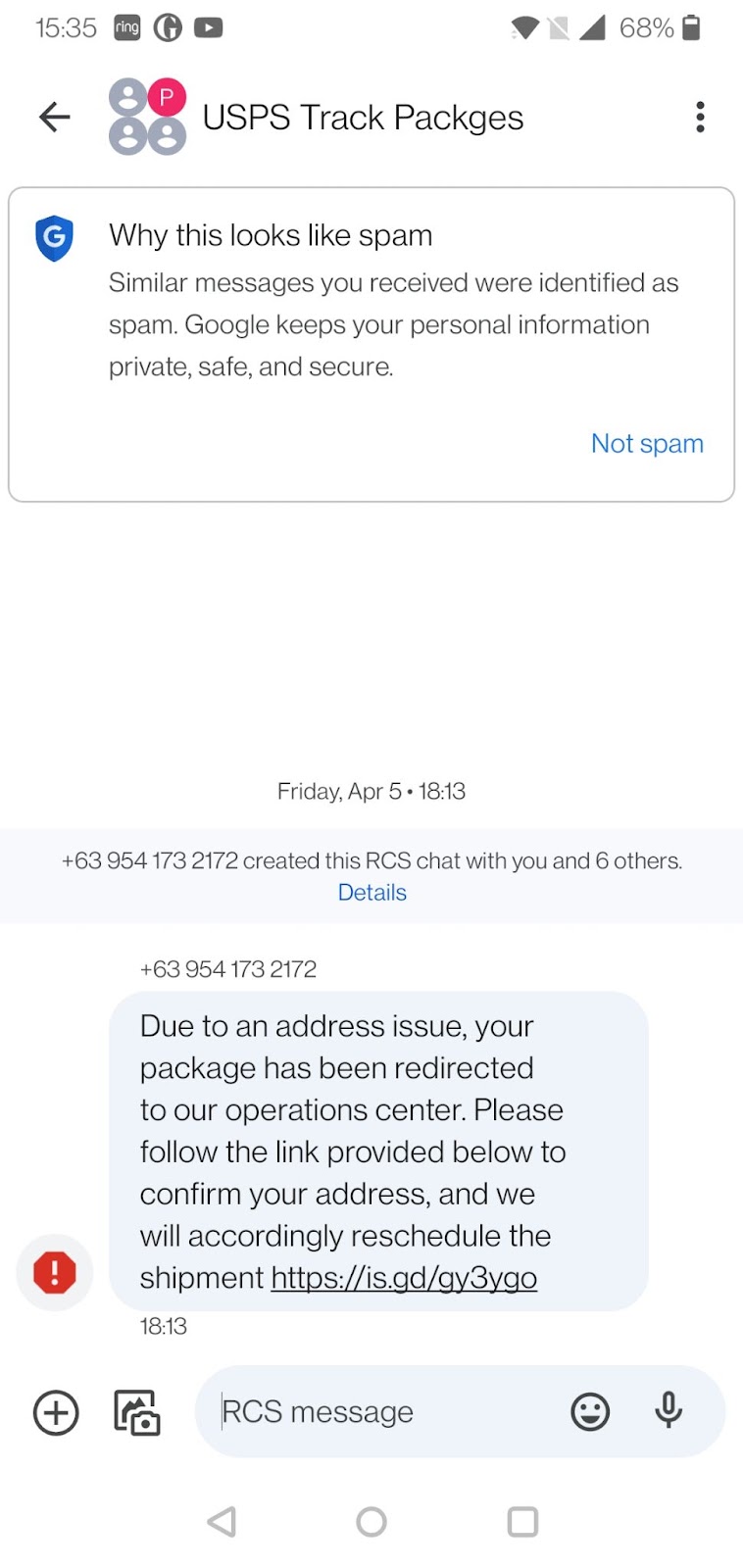The height and width of the screenshot is (1568, 743).
Task: Open the plus attachments menu
Action: 56,1413
